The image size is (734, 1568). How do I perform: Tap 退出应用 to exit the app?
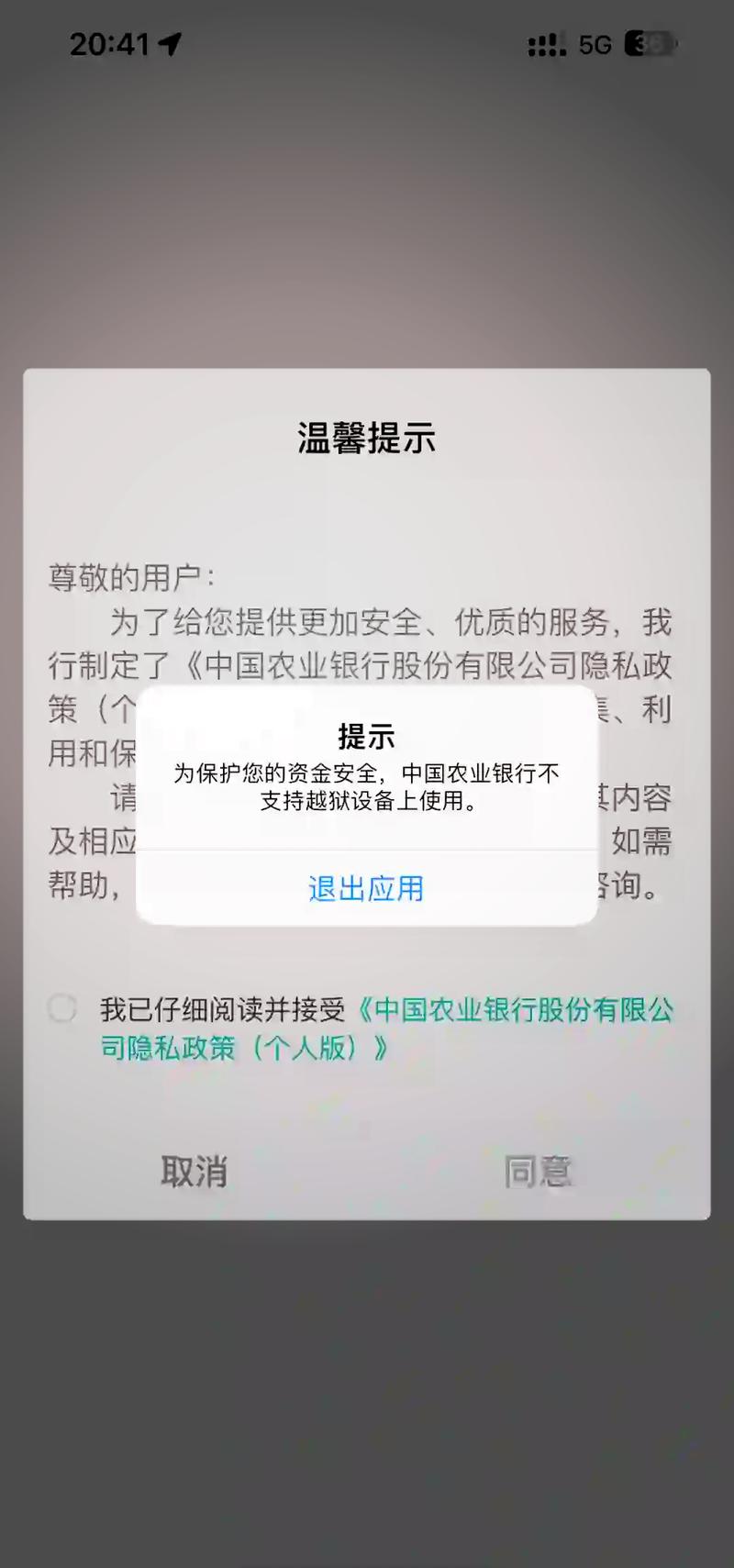click(x=366, y=887)
